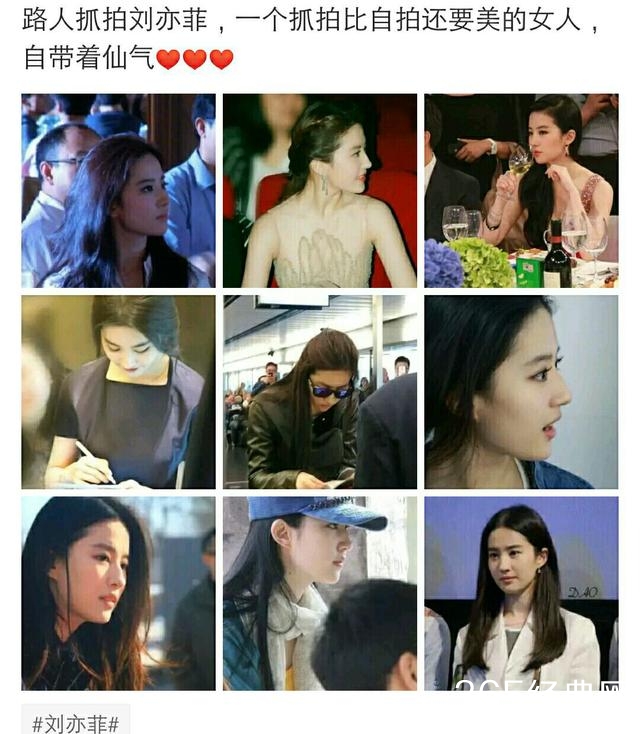Enlarge the photo with the blue sunglasses
This screenshot has width=640, height=734.
(x=320, y=392)
